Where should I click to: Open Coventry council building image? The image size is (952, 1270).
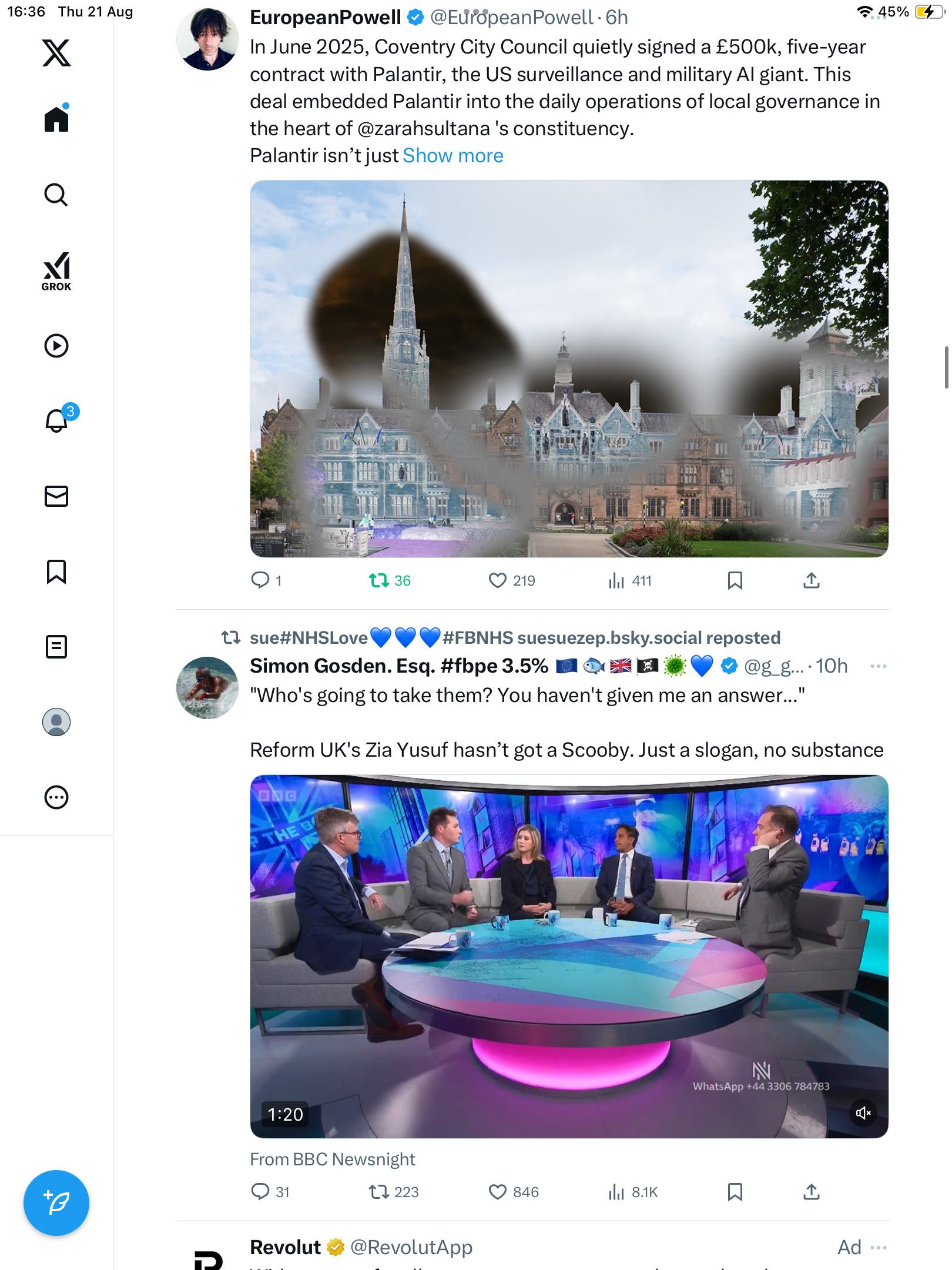(569, 369)
